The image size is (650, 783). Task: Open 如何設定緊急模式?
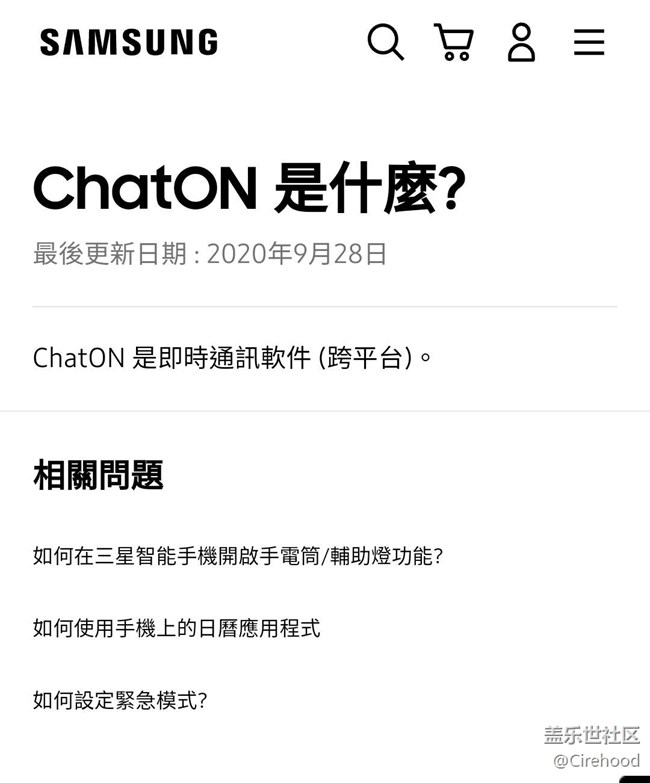tap(120, 700)
